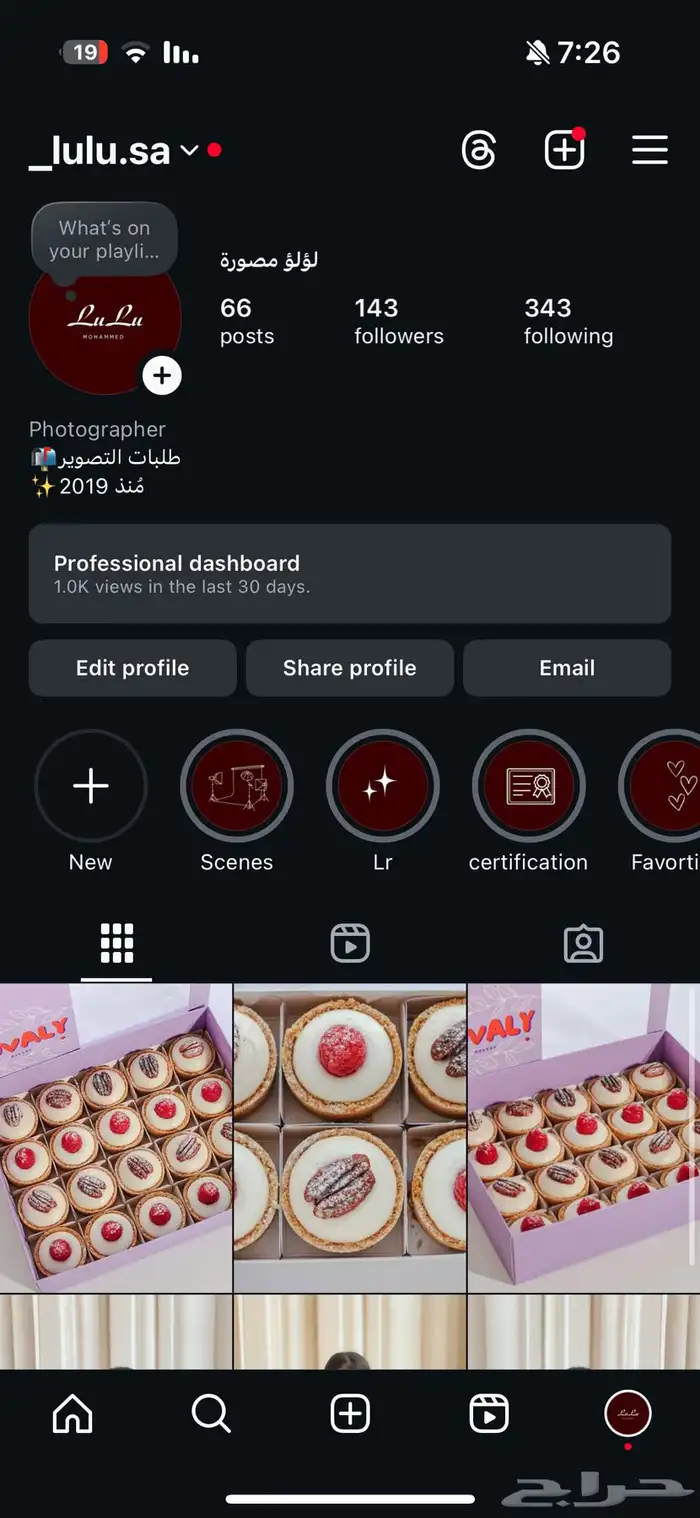
Task: Open the close-up tart post
Action: pos(350,1138)
